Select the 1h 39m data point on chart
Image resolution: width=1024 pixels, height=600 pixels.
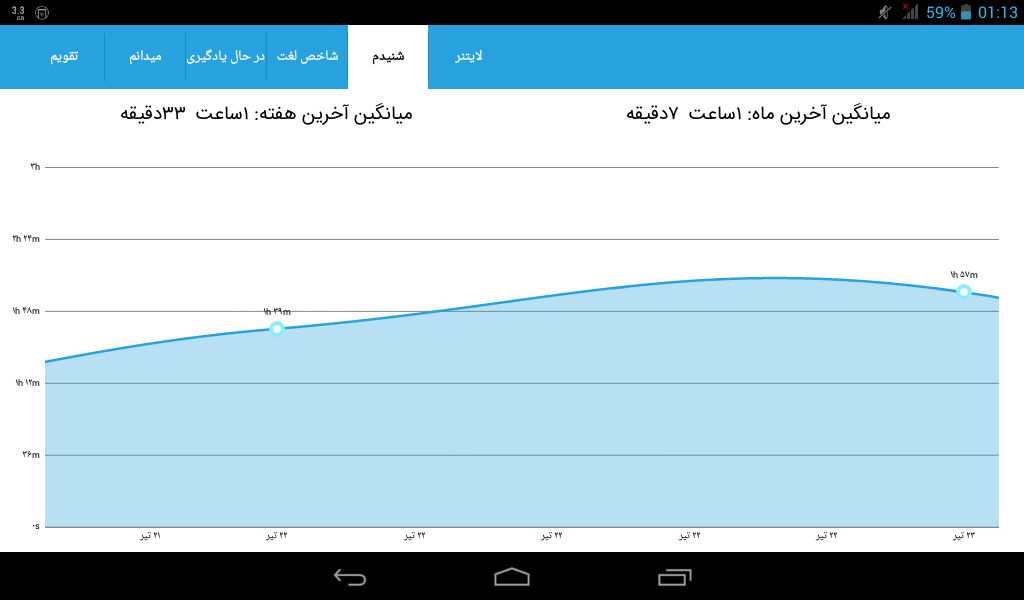tap(277, 328)
